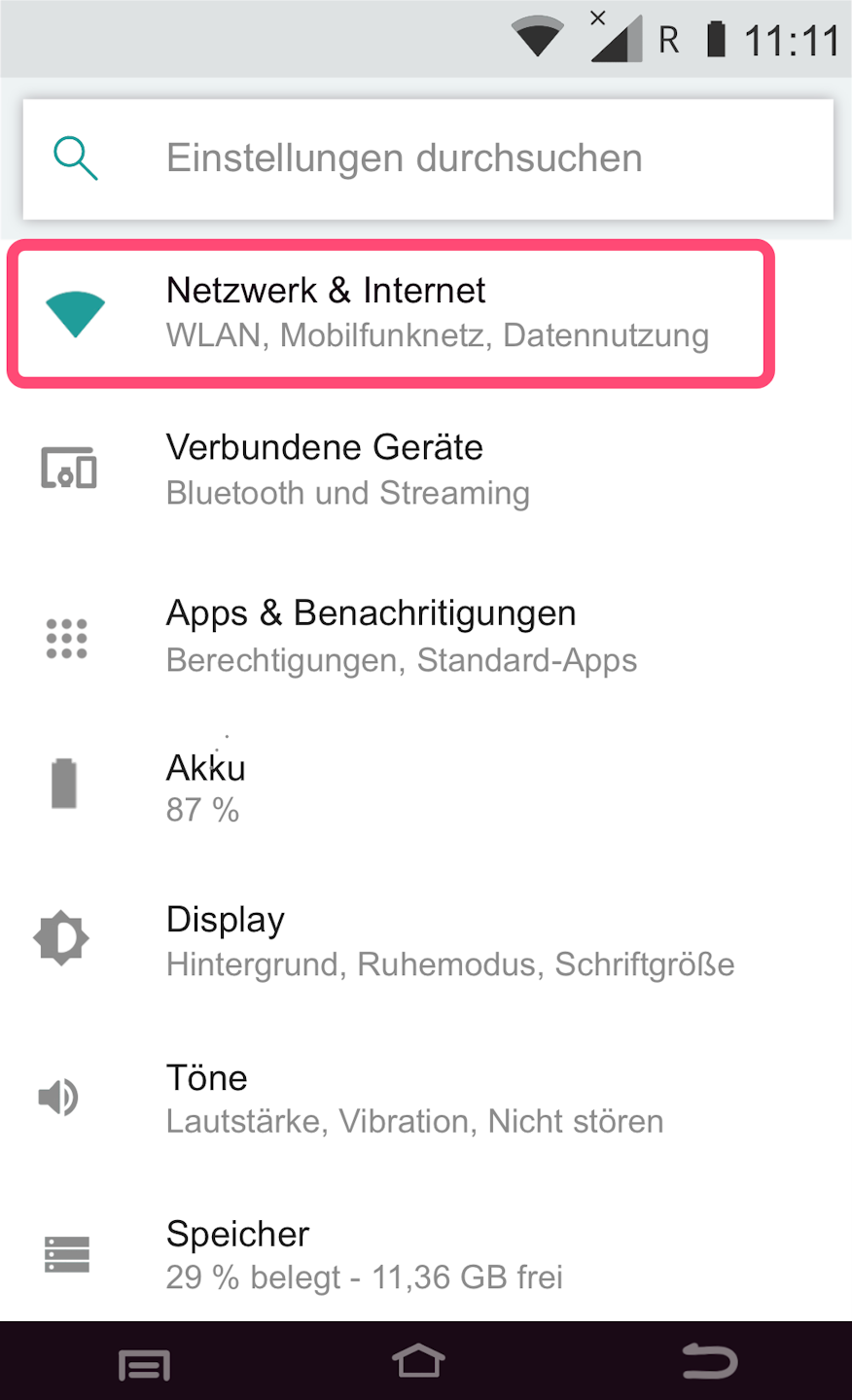Open Verbundene Geräte settings
The image size is (852, 1400).
426,470
